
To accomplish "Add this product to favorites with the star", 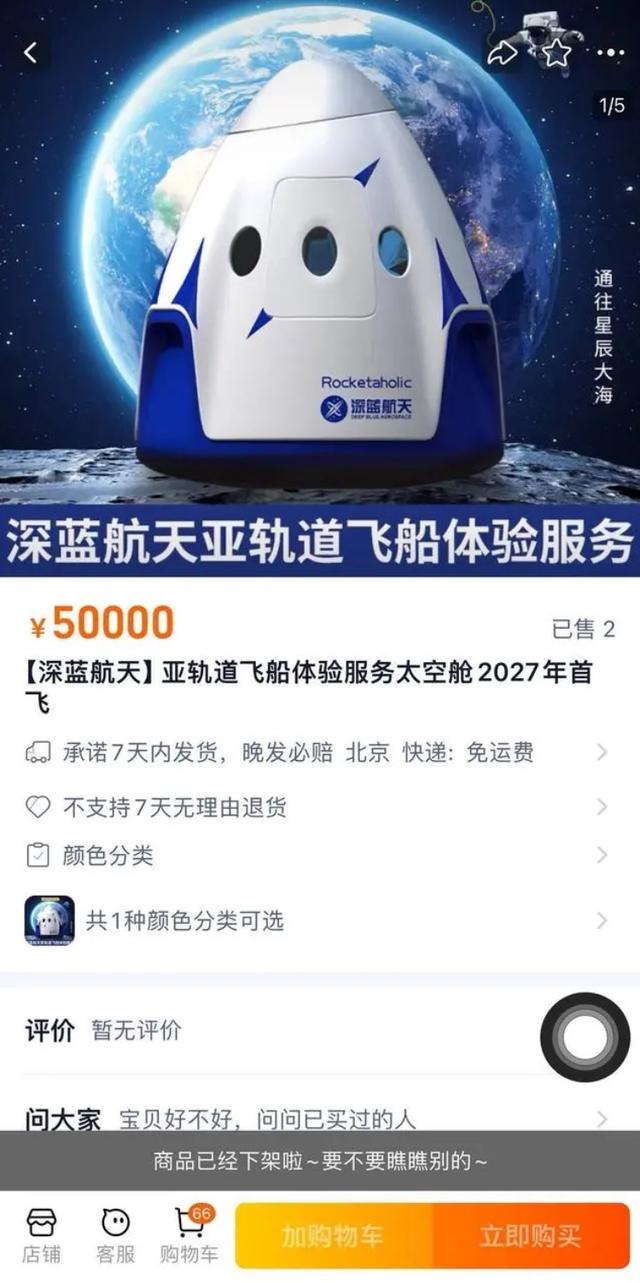I will coord(556,53).
